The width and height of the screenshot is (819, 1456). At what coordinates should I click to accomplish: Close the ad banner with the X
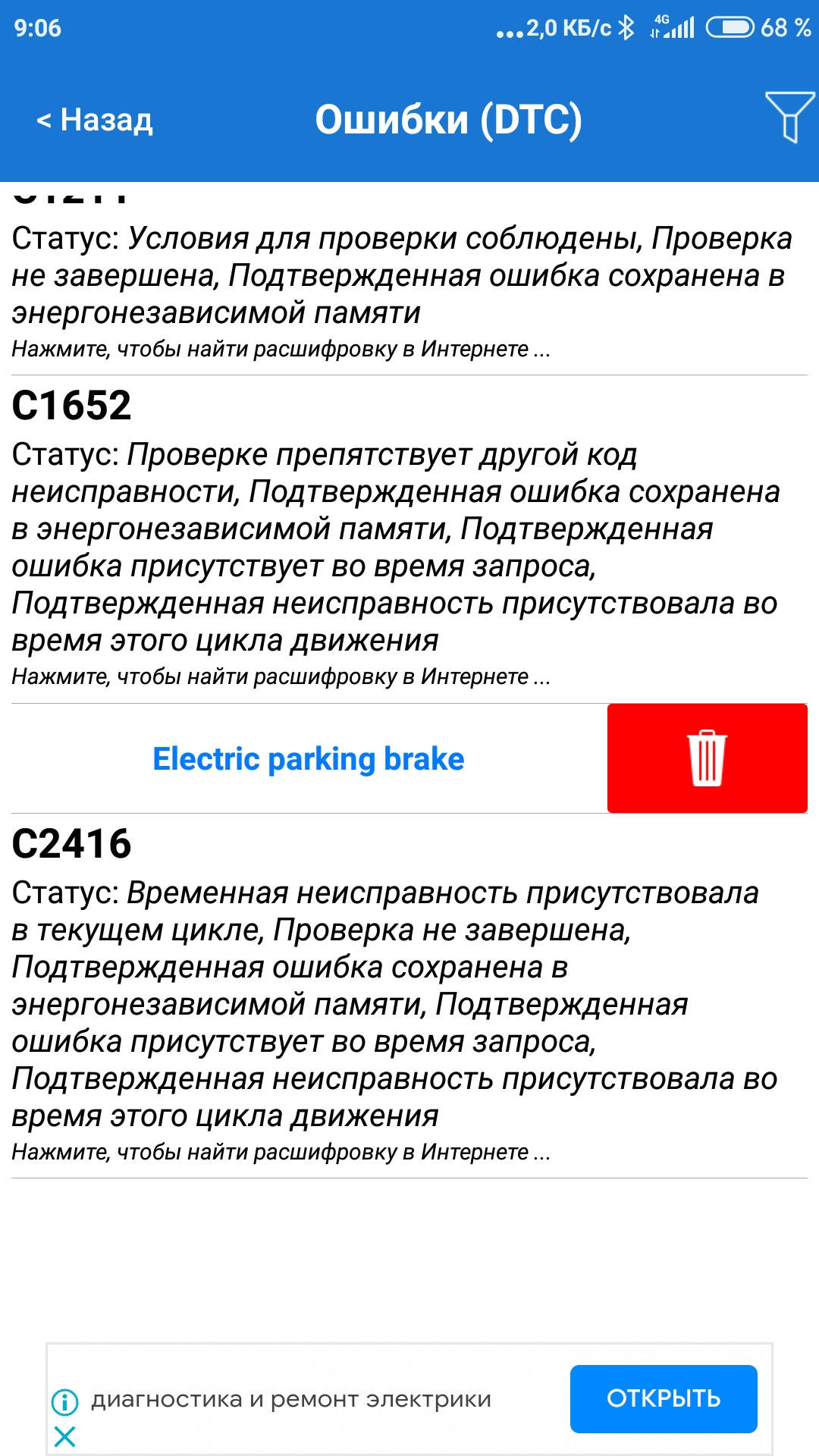[65, 1436]
